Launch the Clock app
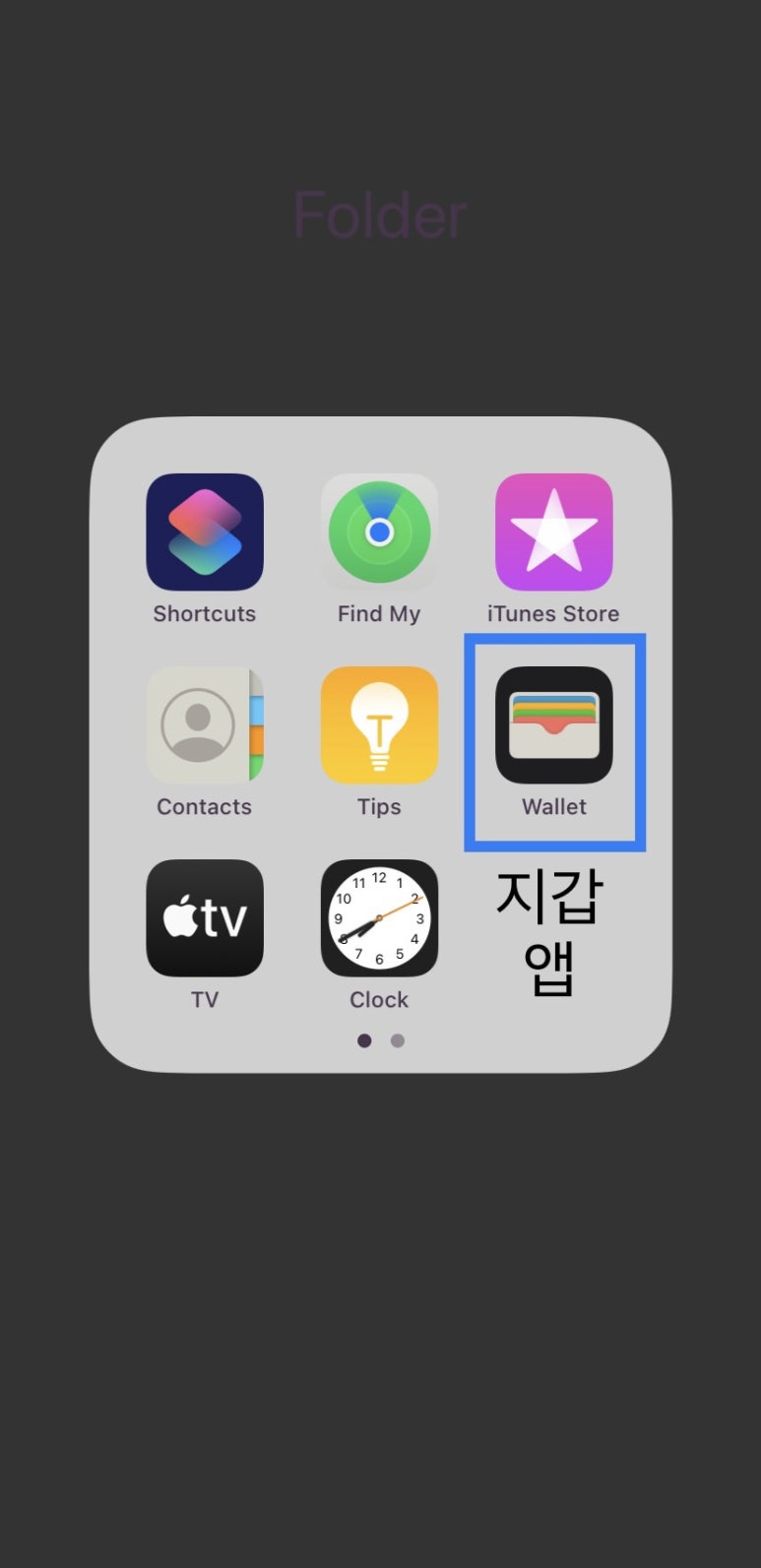 (x=379, y=917)
